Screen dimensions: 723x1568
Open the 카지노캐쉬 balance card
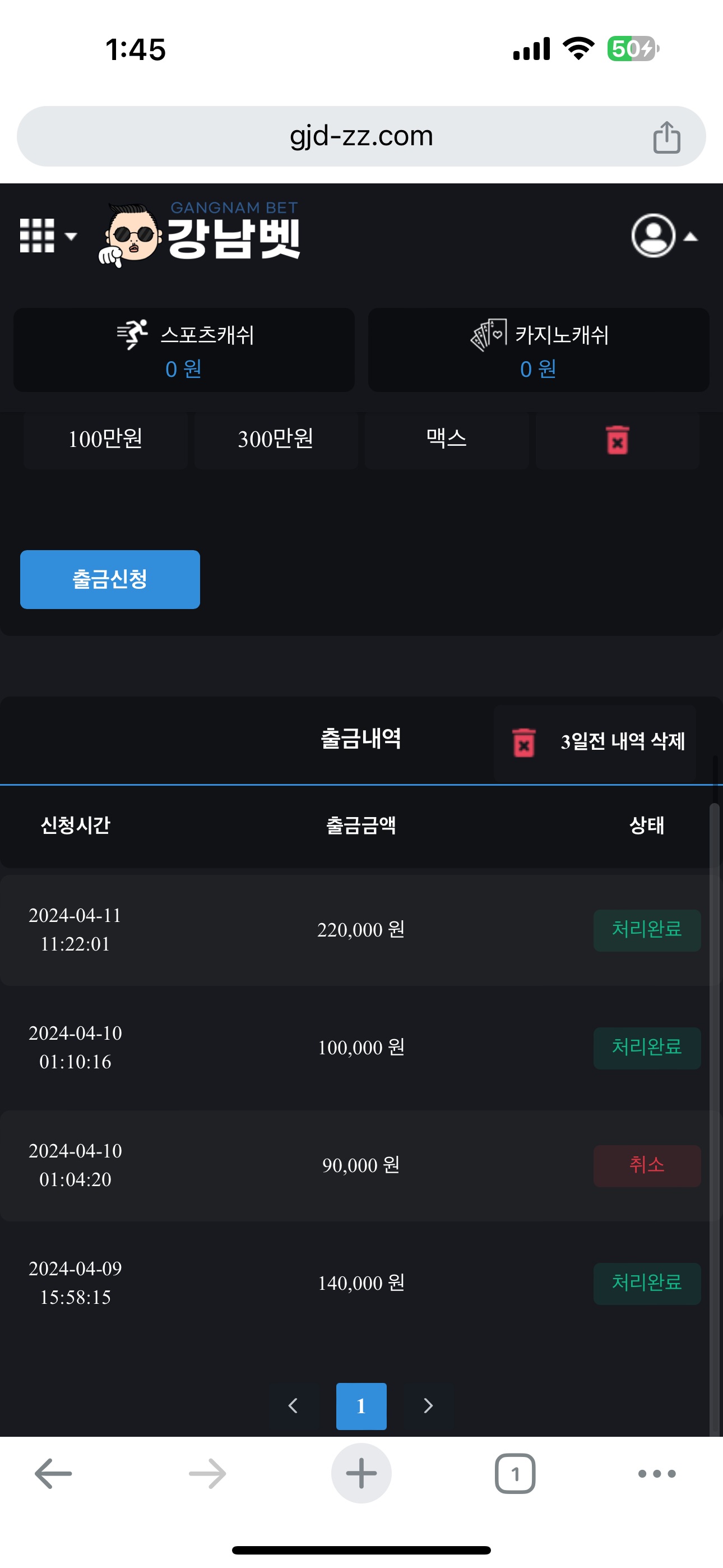[539, 350]
